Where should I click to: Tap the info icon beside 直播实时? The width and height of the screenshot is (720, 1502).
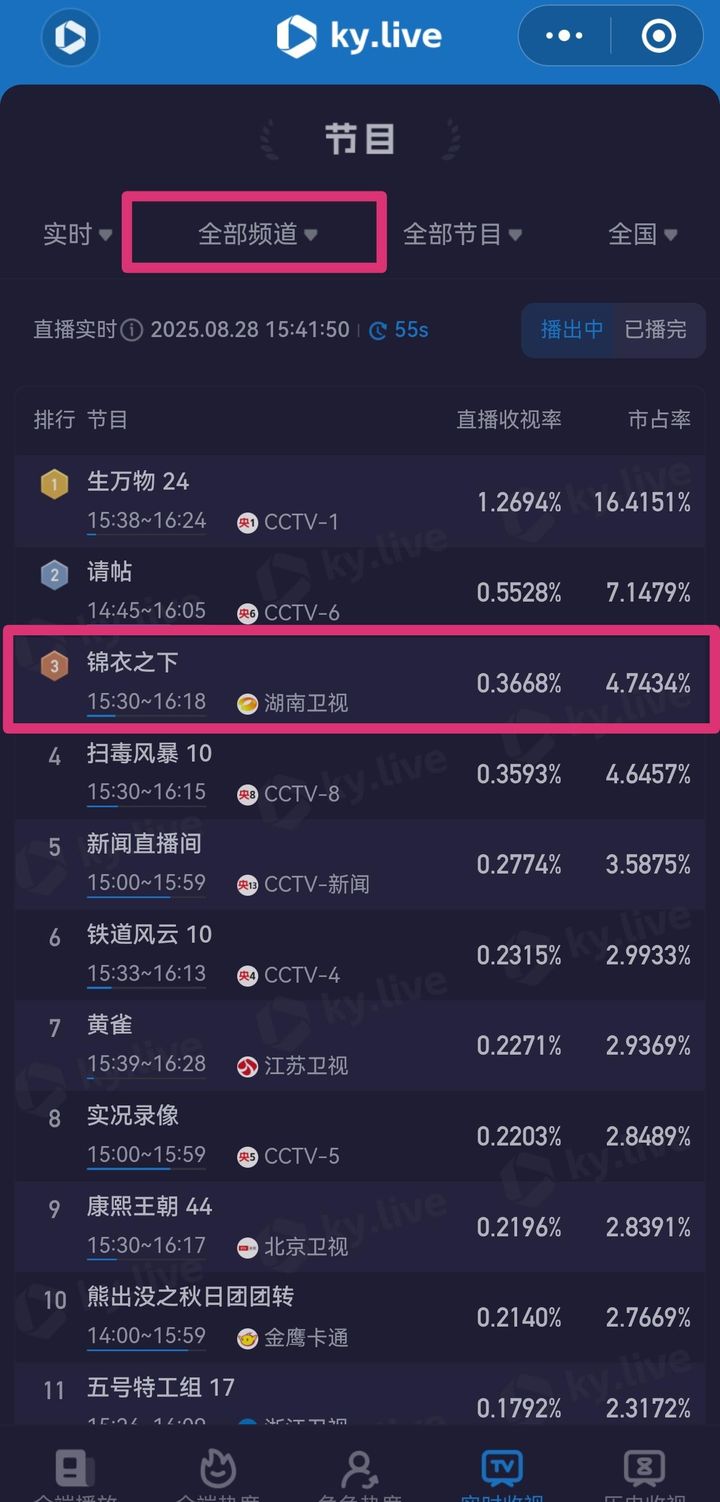tap(131, 330)
